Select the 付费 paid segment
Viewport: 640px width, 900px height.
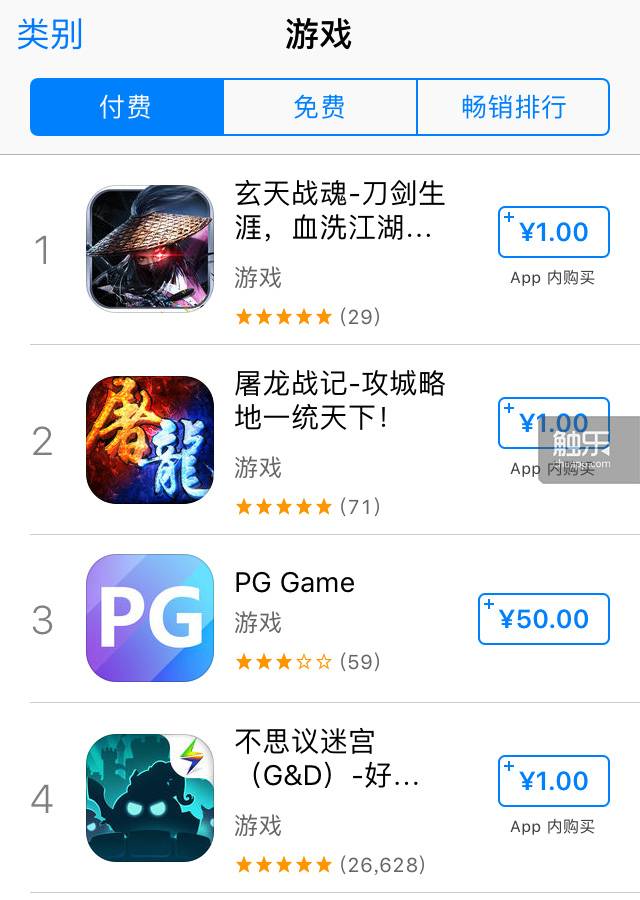click(x=126, y=107)
